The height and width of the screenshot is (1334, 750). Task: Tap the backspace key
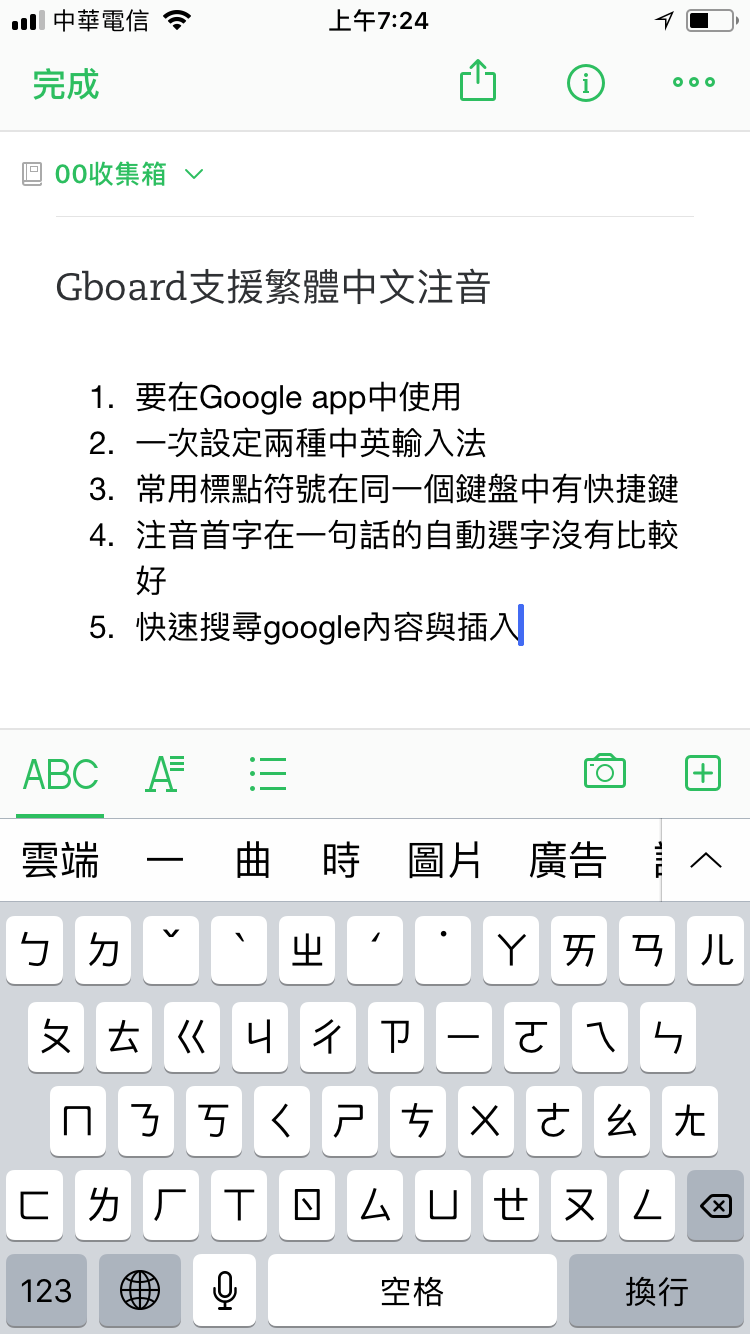pyautogui.click(x=716, y=1207)
